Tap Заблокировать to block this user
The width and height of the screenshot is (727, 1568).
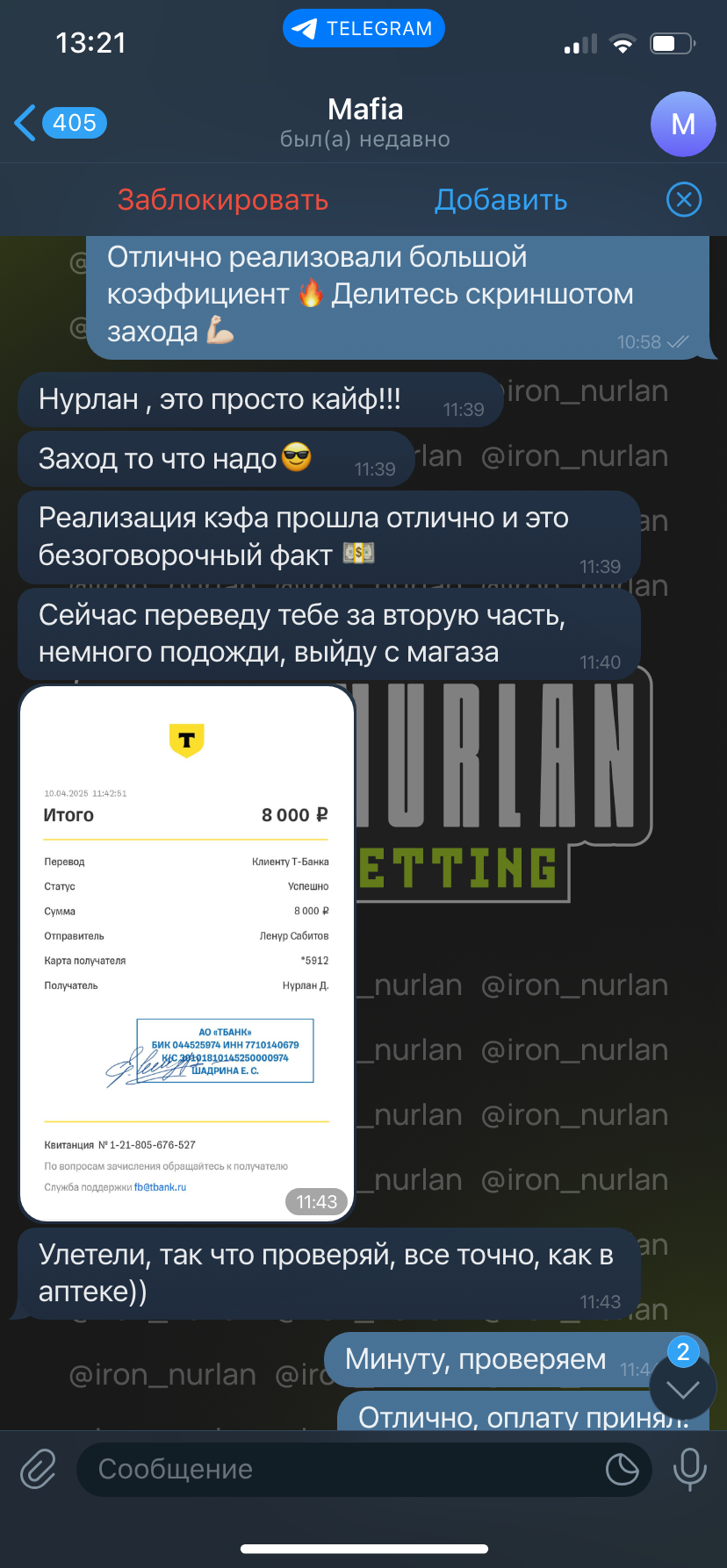223,200
